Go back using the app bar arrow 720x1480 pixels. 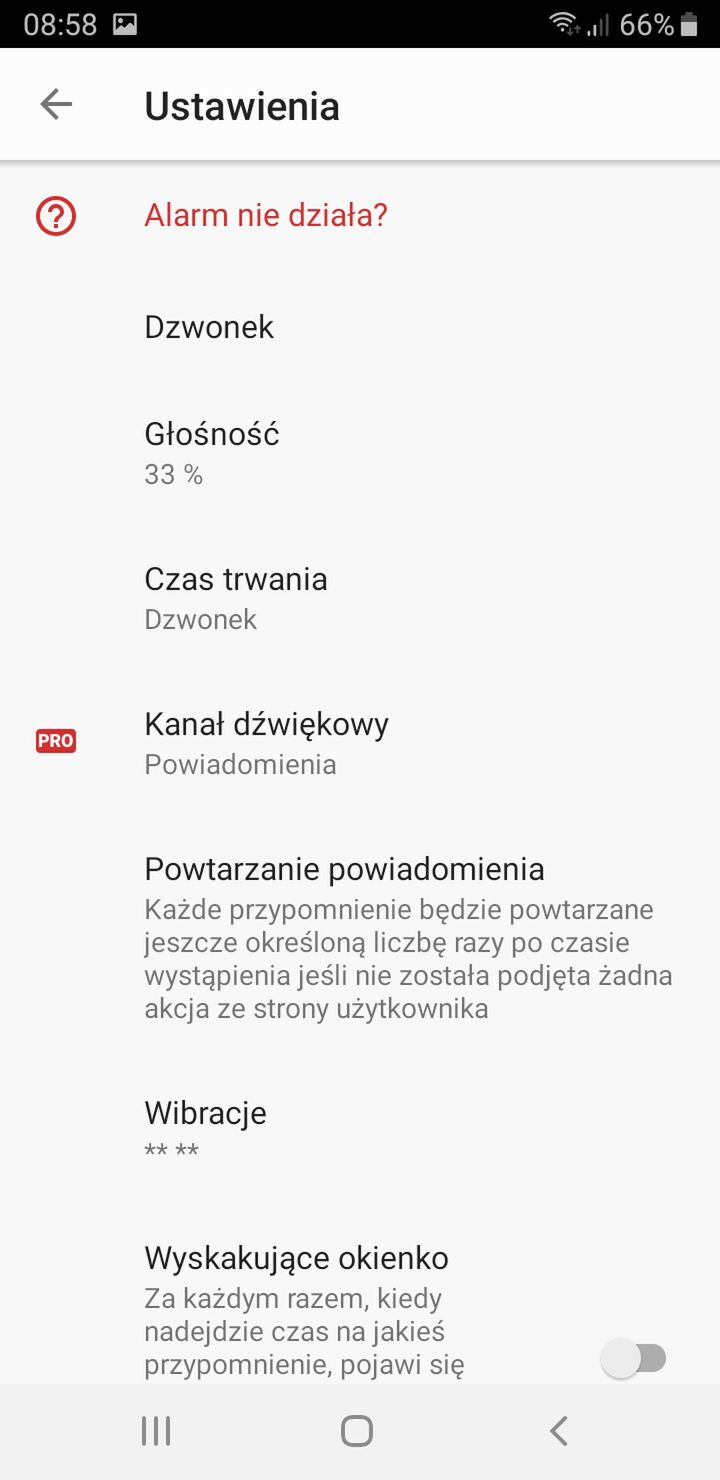(x=56, y=104)
